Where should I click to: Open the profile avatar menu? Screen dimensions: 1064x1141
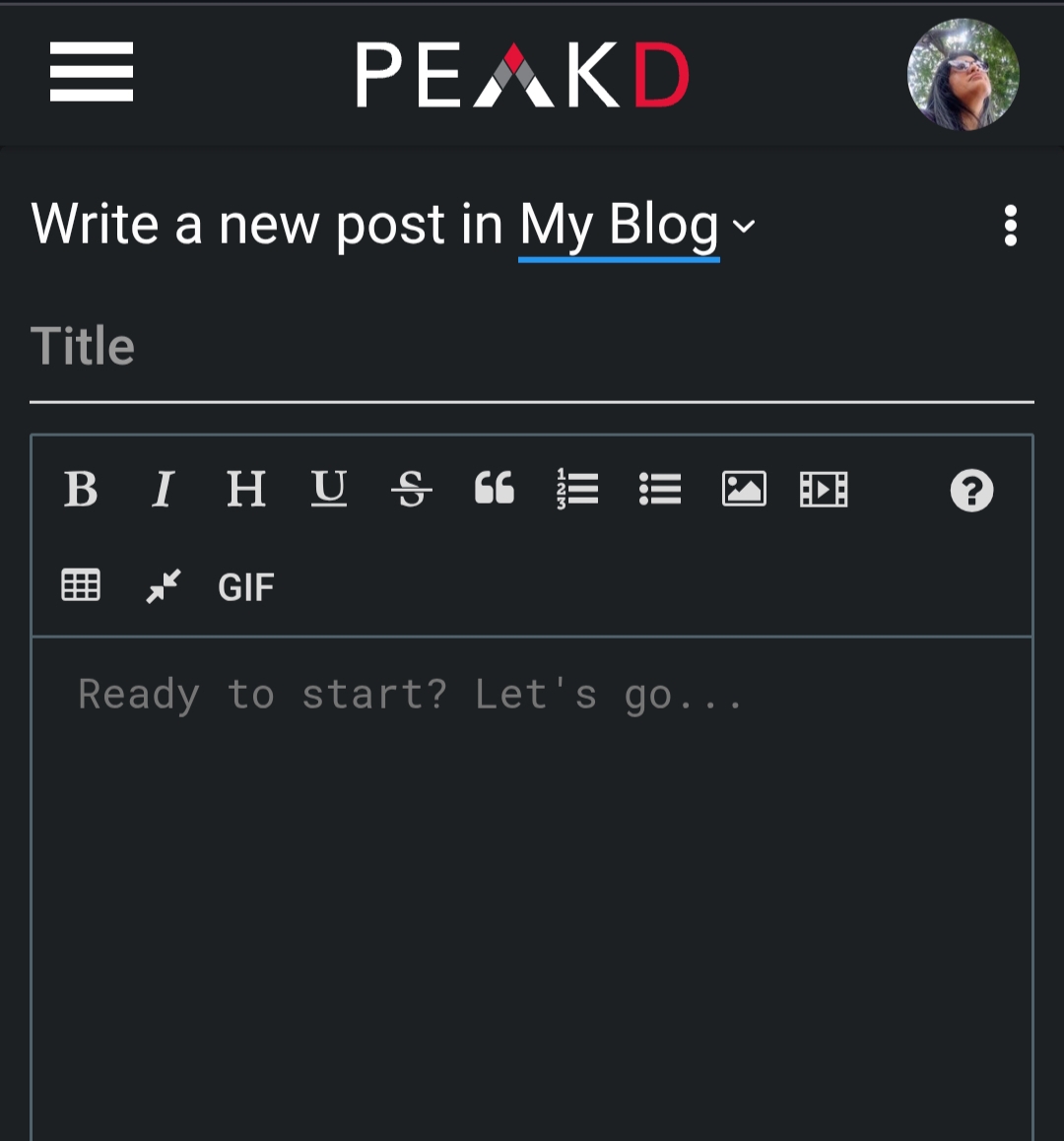pyautogui.click(x=963, y=75)
